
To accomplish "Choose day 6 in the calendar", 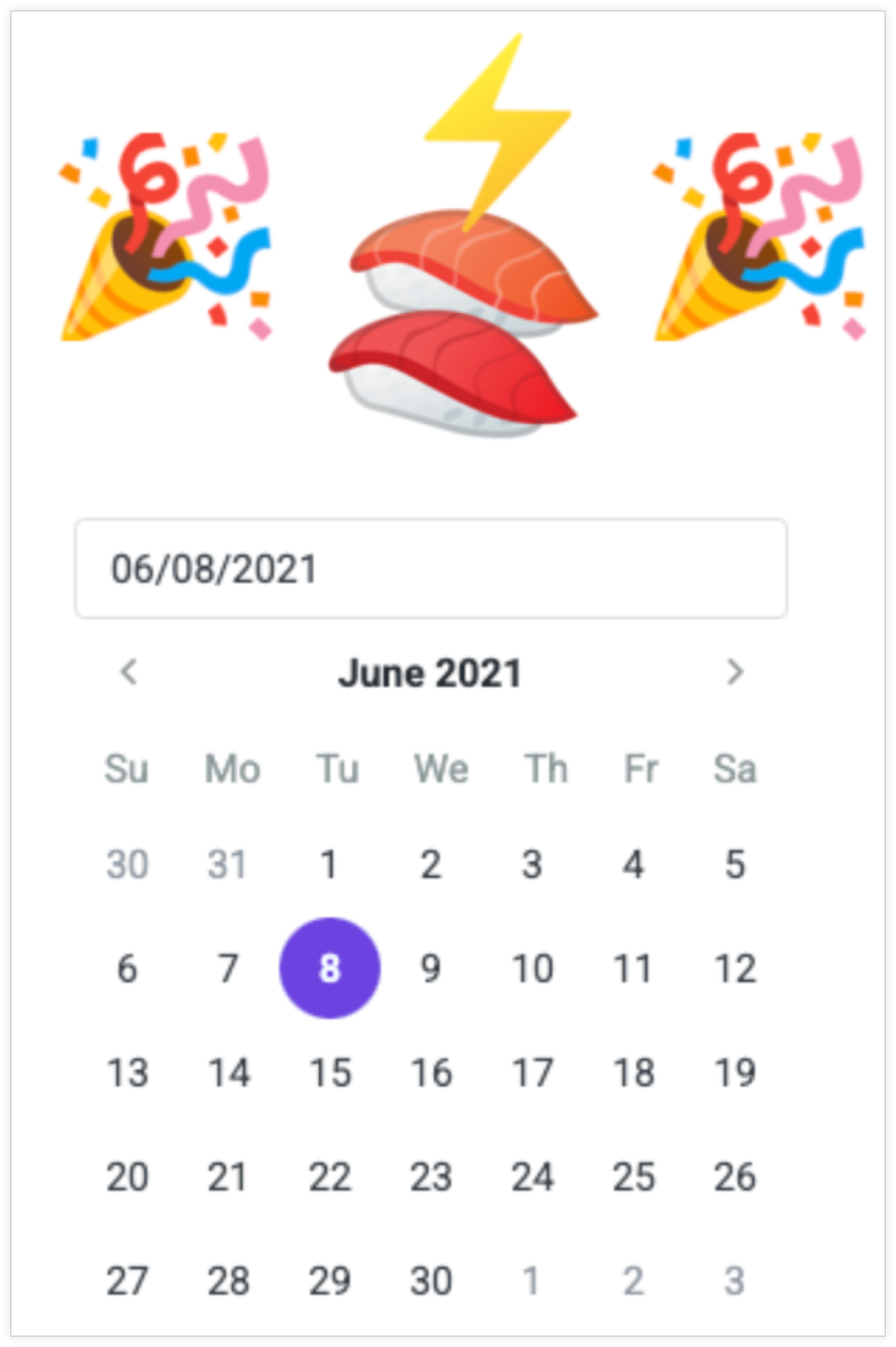I will [127, 968].
